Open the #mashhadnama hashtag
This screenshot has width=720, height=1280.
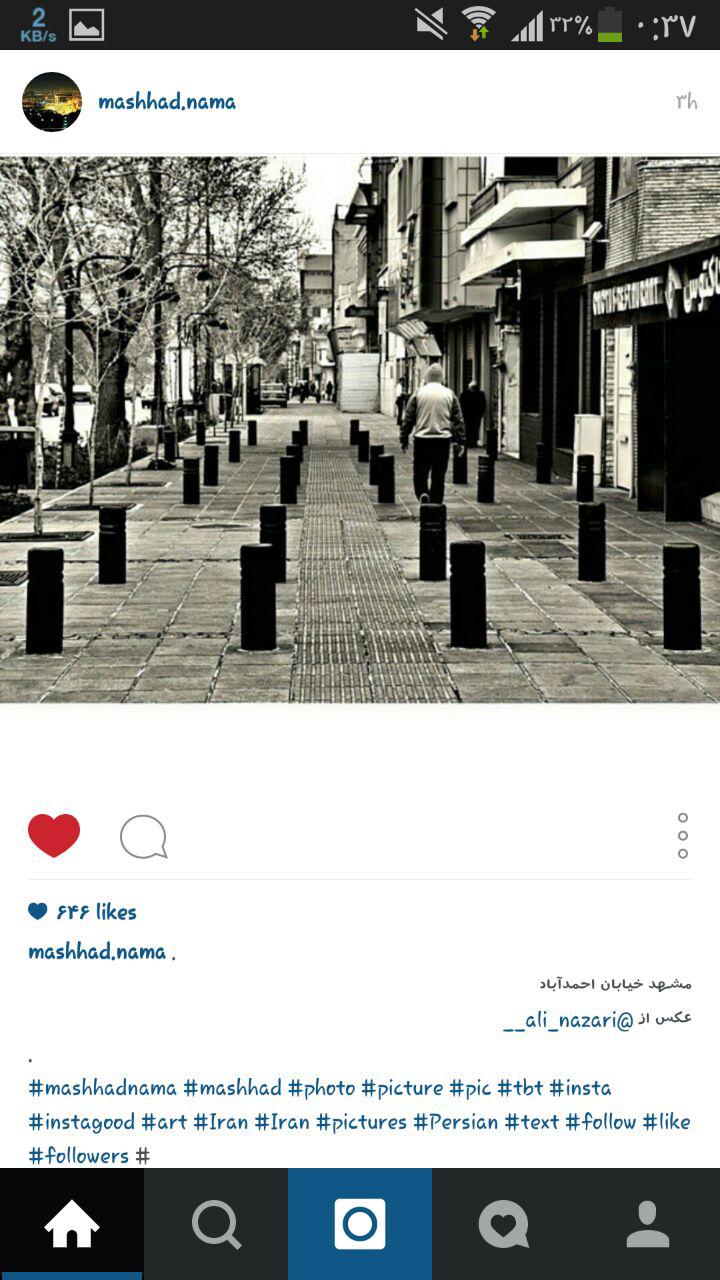[103, 1088]
